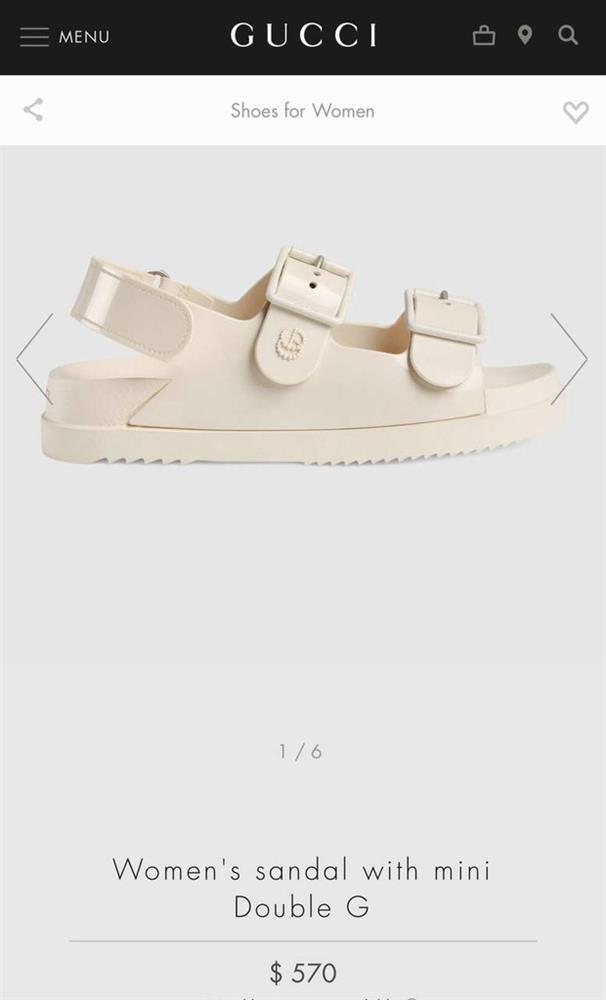
Task: Show the previous product image
Action: pos(35,358)
